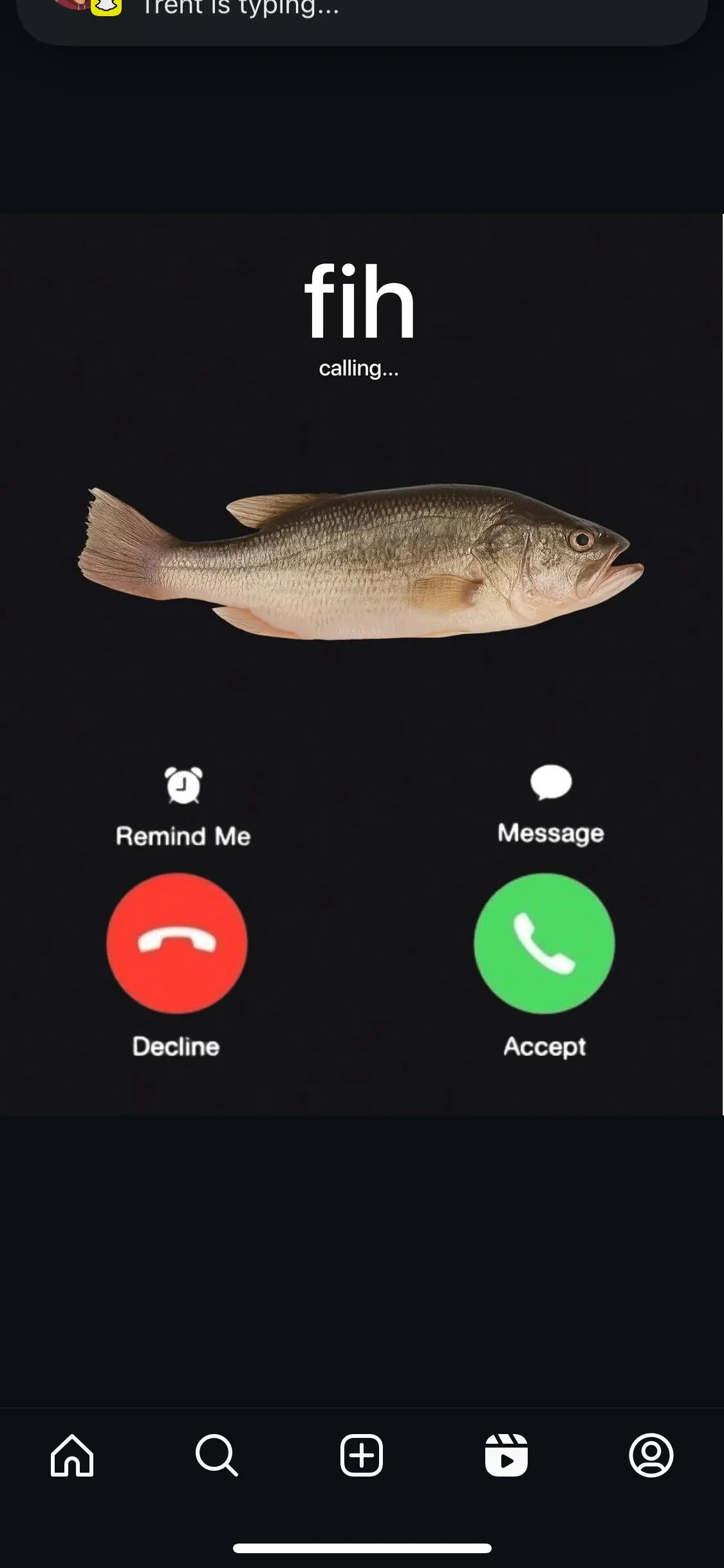The width and height of the screenshot is (724, 1568).
Task: Switch to the Reels tab
Action: (x=506, y=1455)
